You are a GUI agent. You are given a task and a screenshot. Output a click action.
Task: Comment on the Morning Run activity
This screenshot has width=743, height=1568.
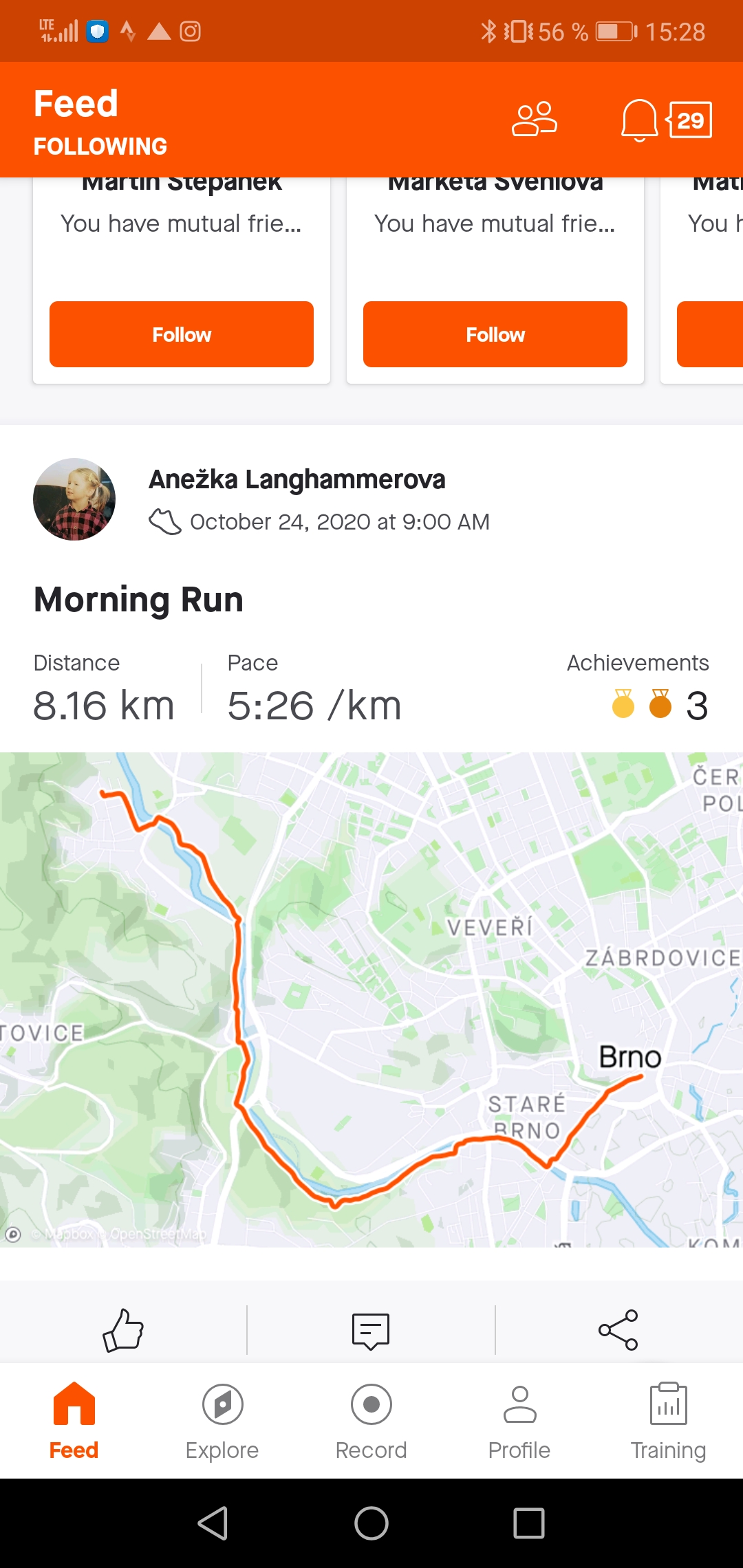[371, 1331]
